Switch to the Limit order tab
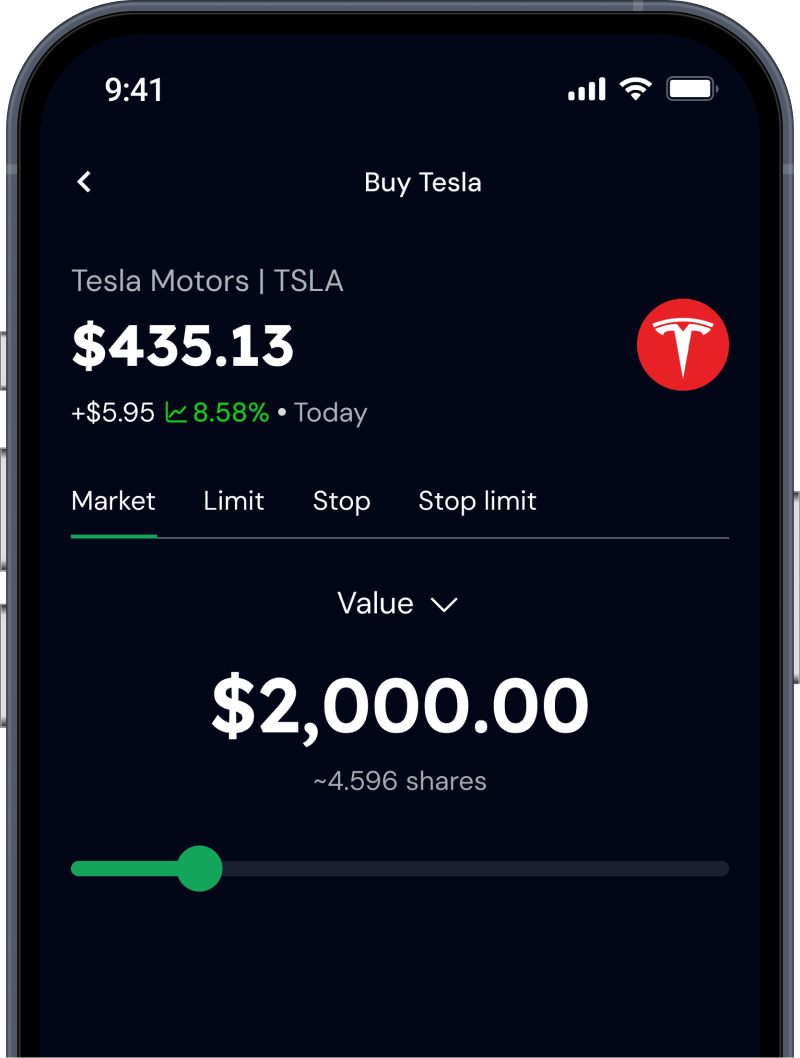 [x=233, y=501]
